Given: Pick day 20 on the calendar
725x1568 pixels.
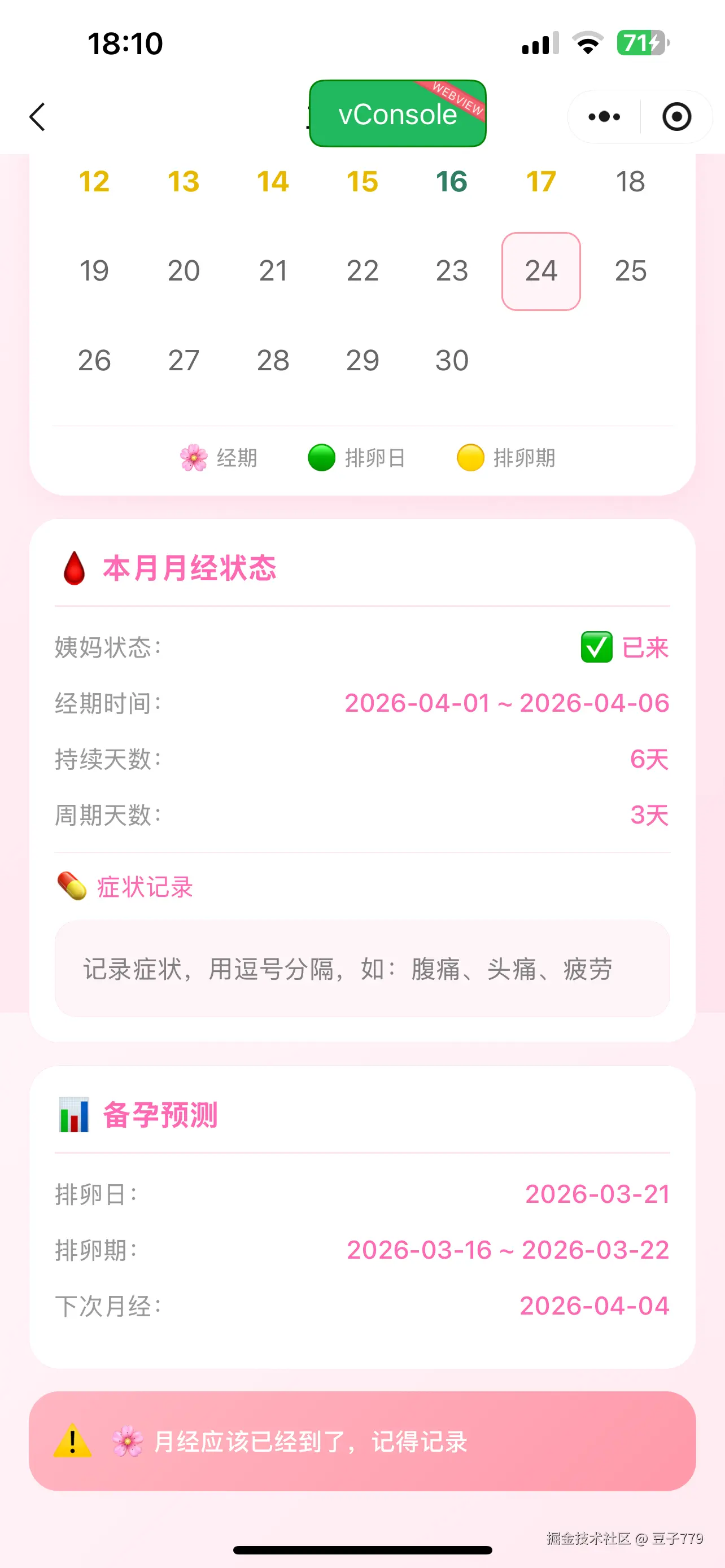Looking at the screenshot, I should pos(184,271).
